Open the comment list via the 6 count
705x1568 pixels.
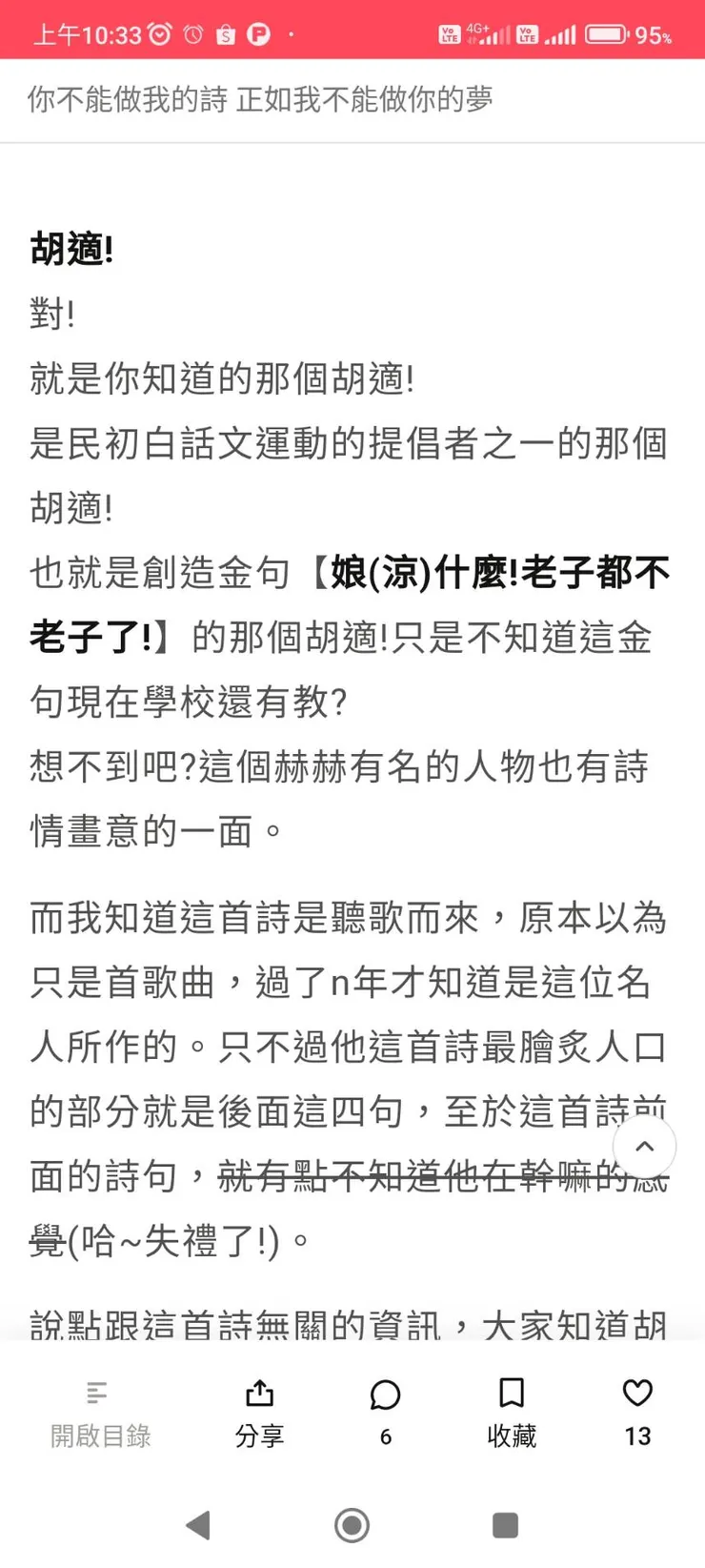point(386,1435)
